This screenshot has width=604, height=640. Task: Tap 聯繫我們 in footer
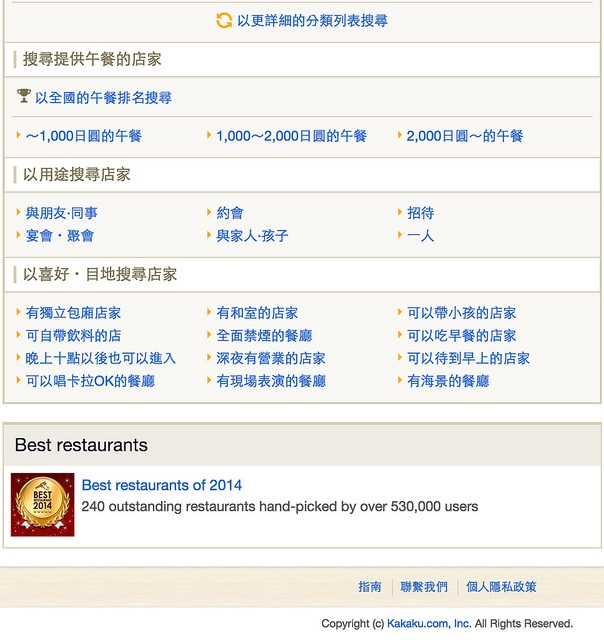tap(424, 587)
